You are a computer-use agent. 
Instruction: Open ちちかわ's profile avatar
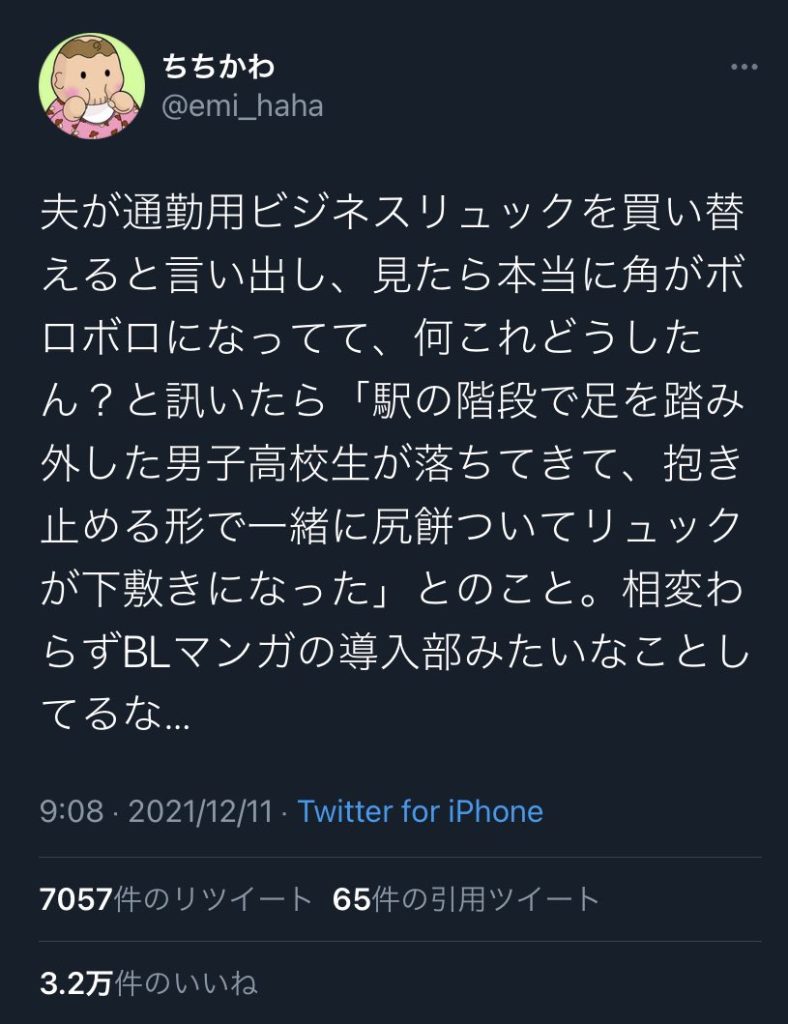(92, 86)
